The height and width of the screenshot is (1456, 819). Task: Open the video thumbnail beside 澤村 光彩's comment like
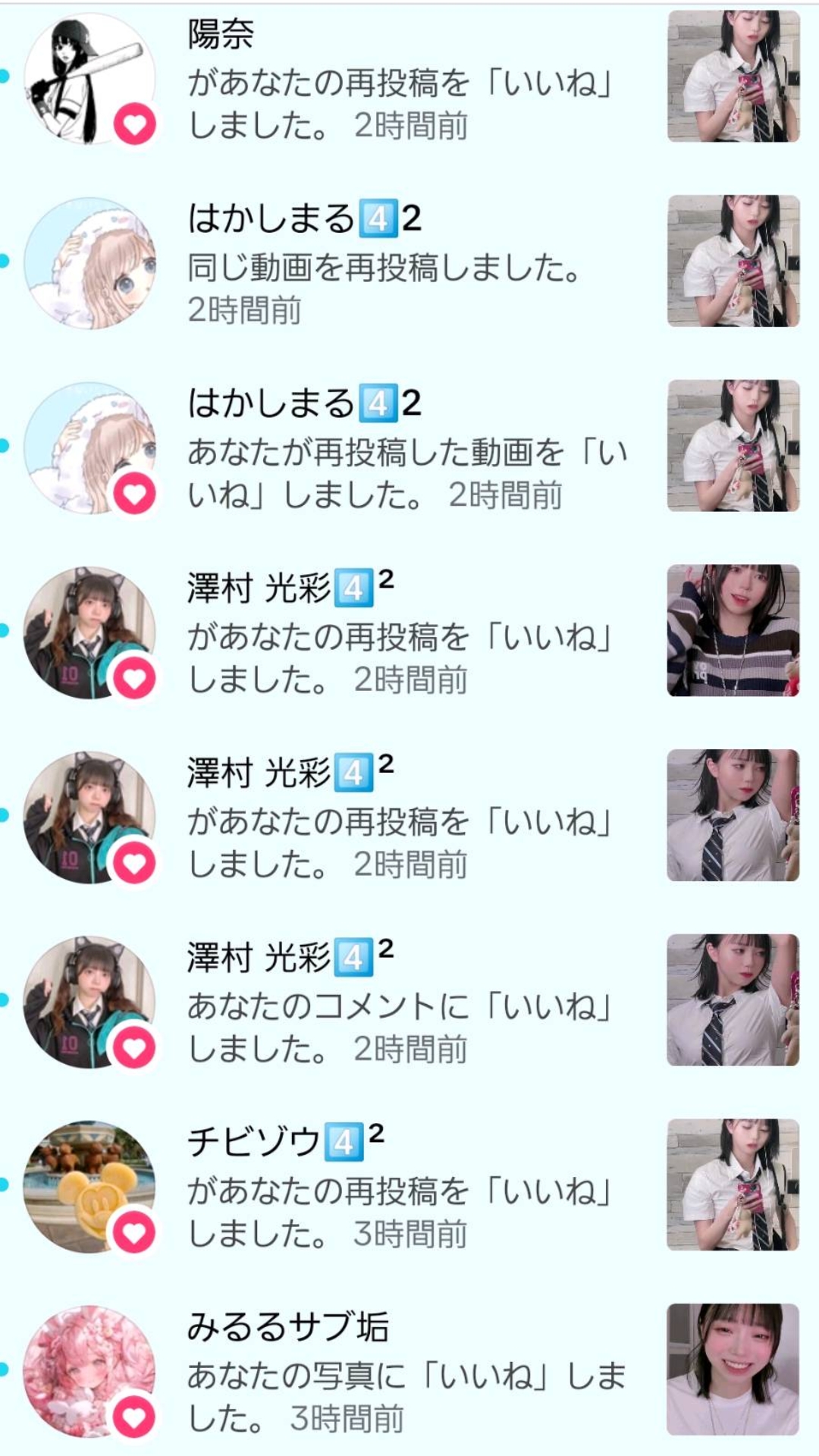pyautogui.click(x=733, y=999)
